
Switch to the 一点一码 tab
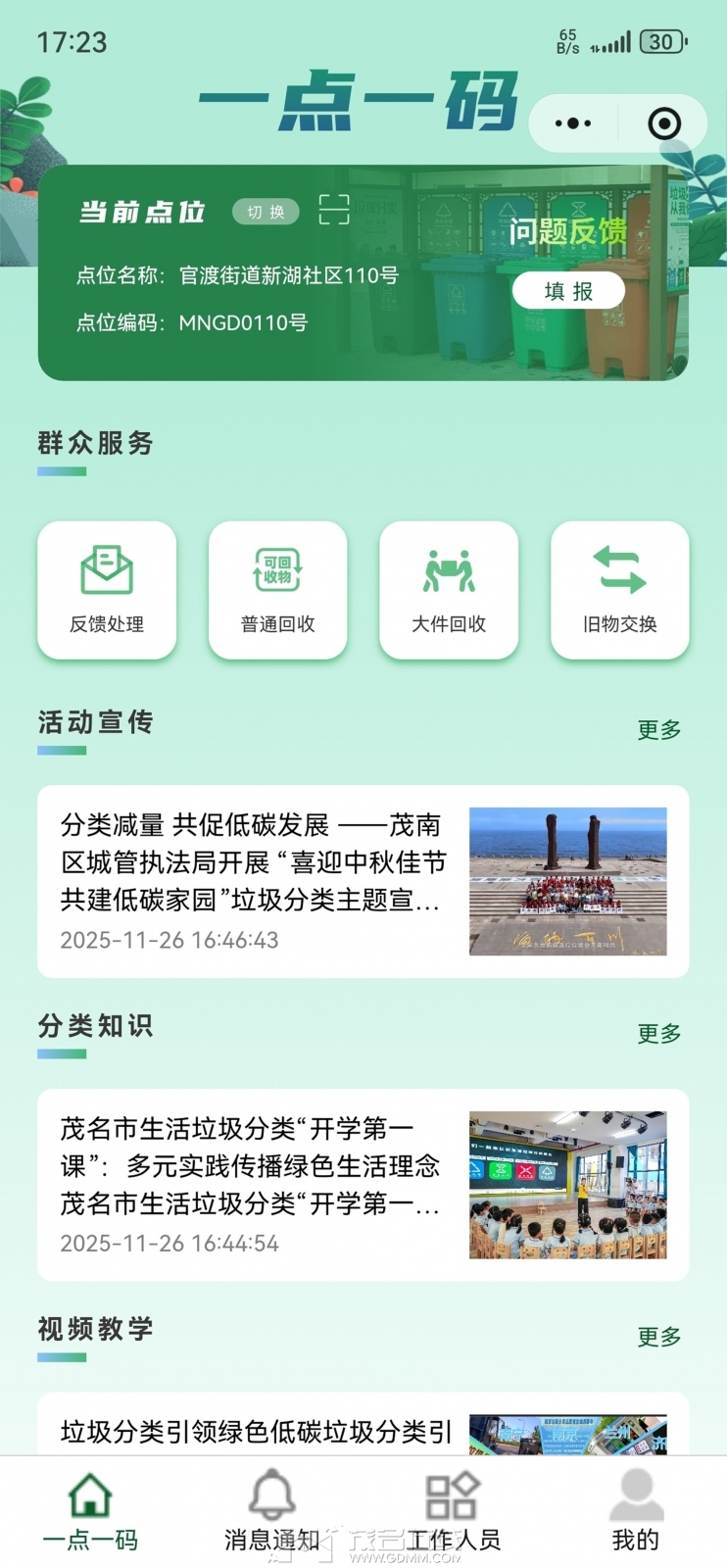tap(90, 1513)
